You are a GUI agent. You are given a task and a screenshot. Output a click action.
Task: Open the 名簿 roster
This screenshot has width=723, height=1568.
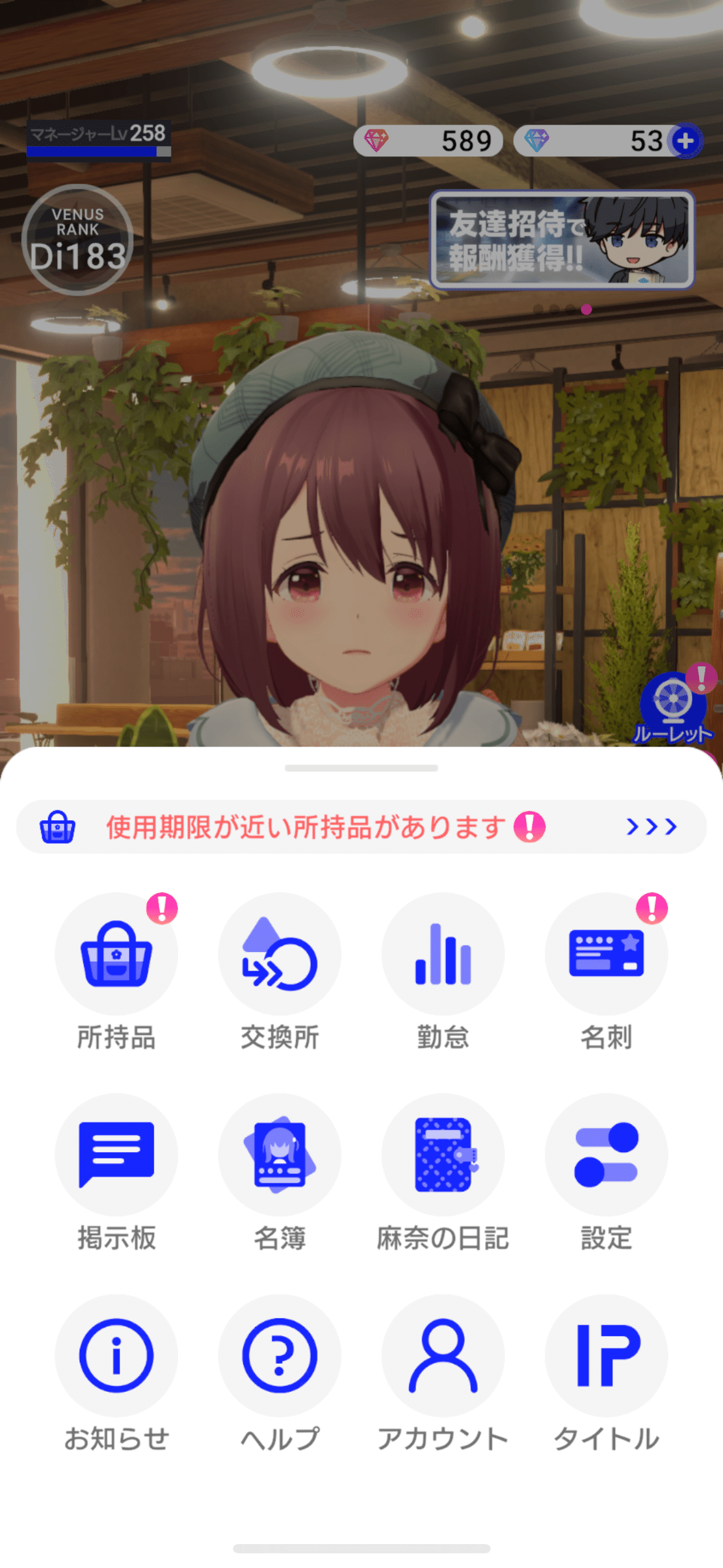[280, 1153]
